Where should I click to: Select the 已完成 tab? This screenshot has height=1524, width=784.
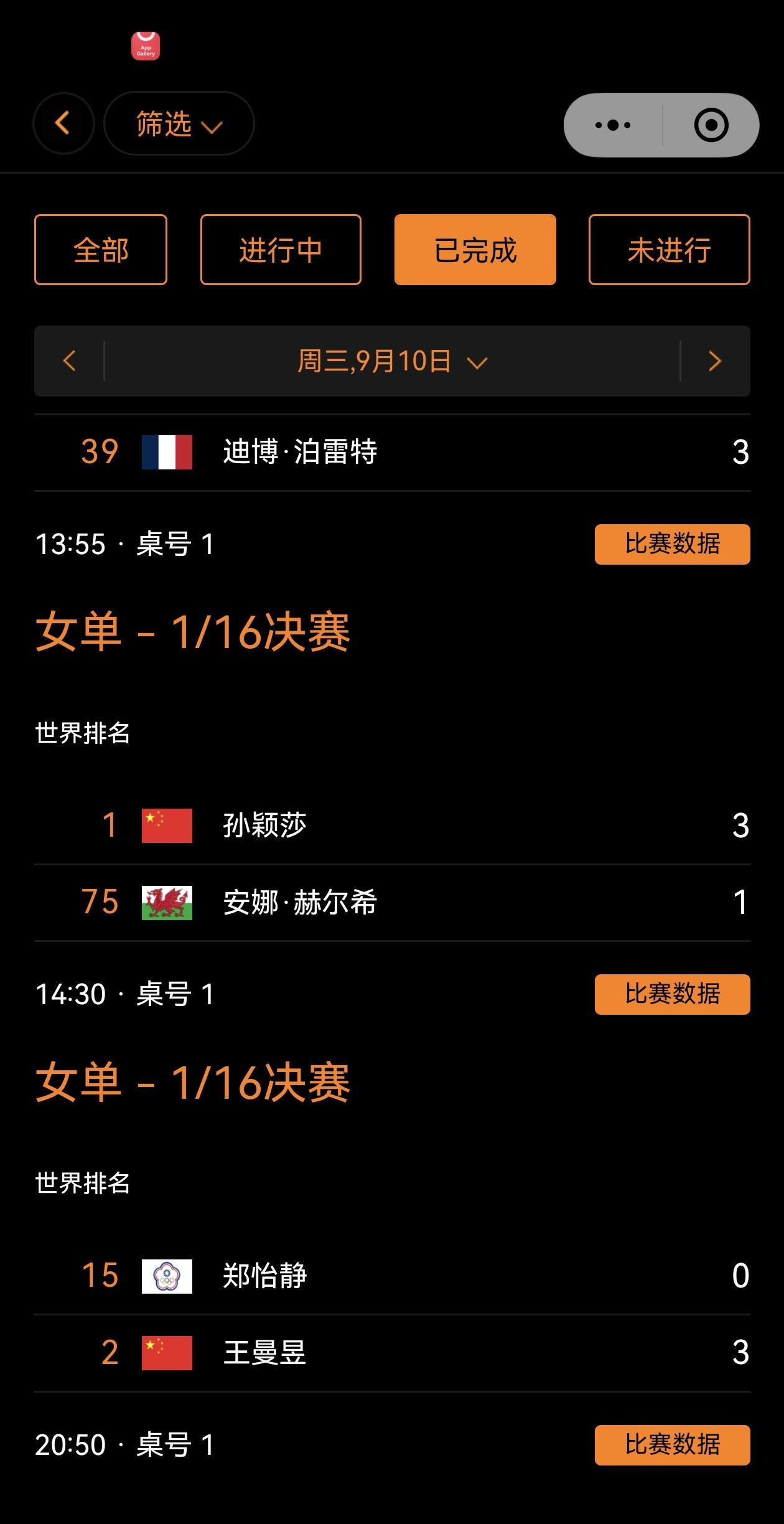475,250
